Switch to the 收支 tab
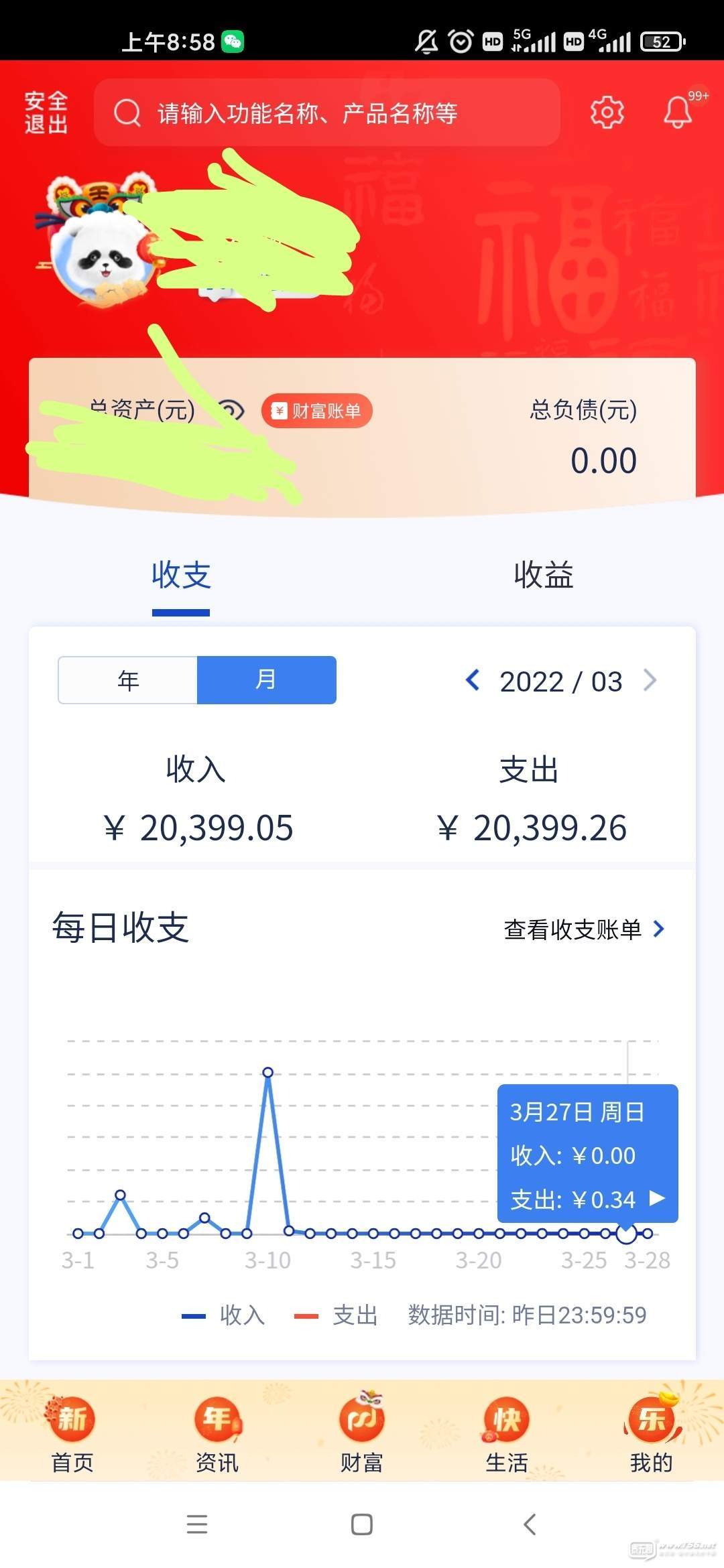The width and height of the screenshot is (724, 1568). click(181, 576)
